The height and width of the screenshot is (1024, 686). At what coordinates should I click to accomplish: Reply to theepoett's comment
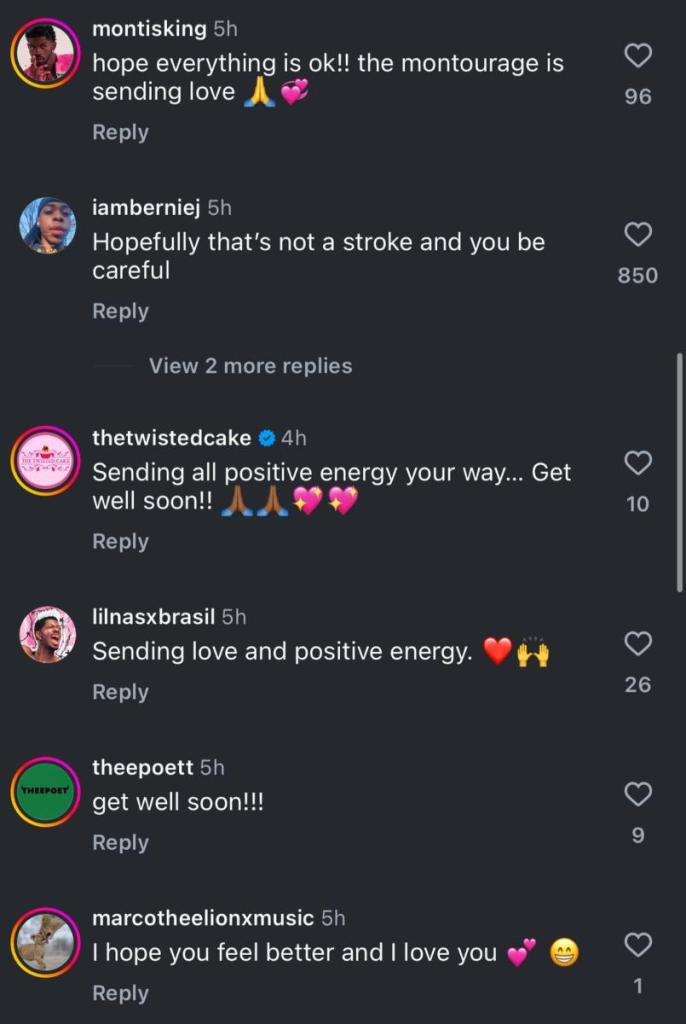point(120,843)
